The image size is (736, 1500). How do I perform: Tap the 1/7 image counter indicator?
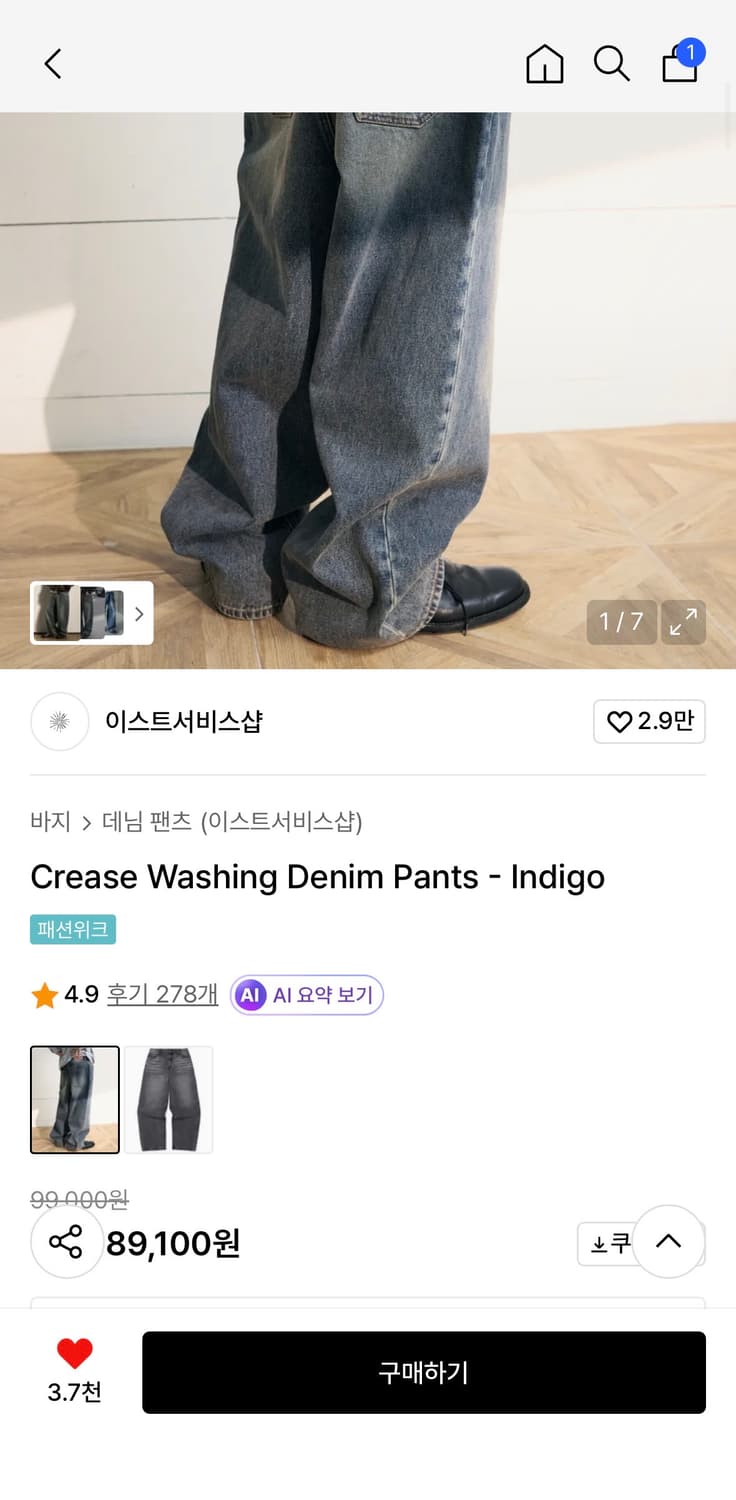tap(620, 622)
